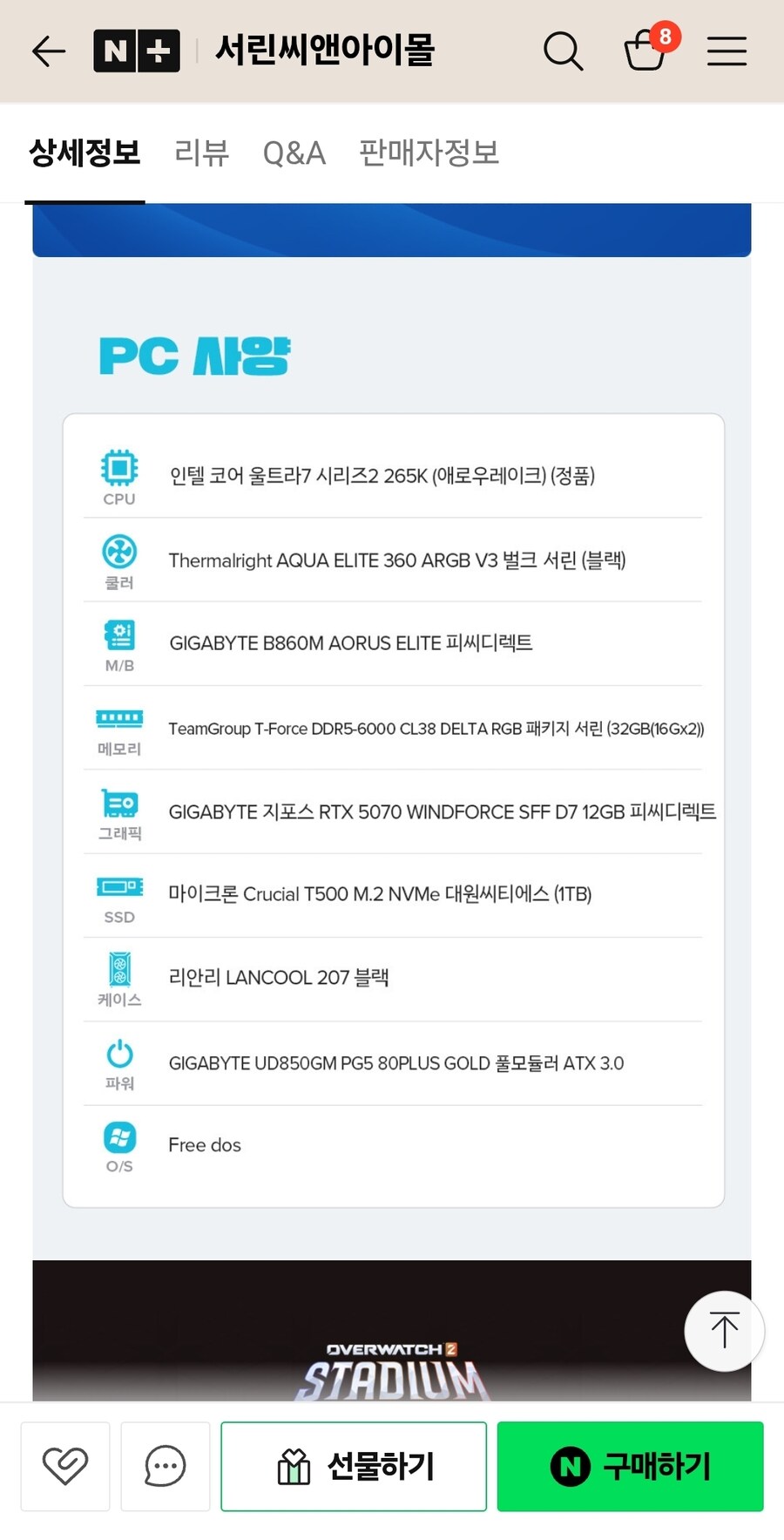Click the 선물하기 gift button
Image resolution: width=784 pixels, height=1540 pixels.
pyautogui.click(x=353, y=1466)
